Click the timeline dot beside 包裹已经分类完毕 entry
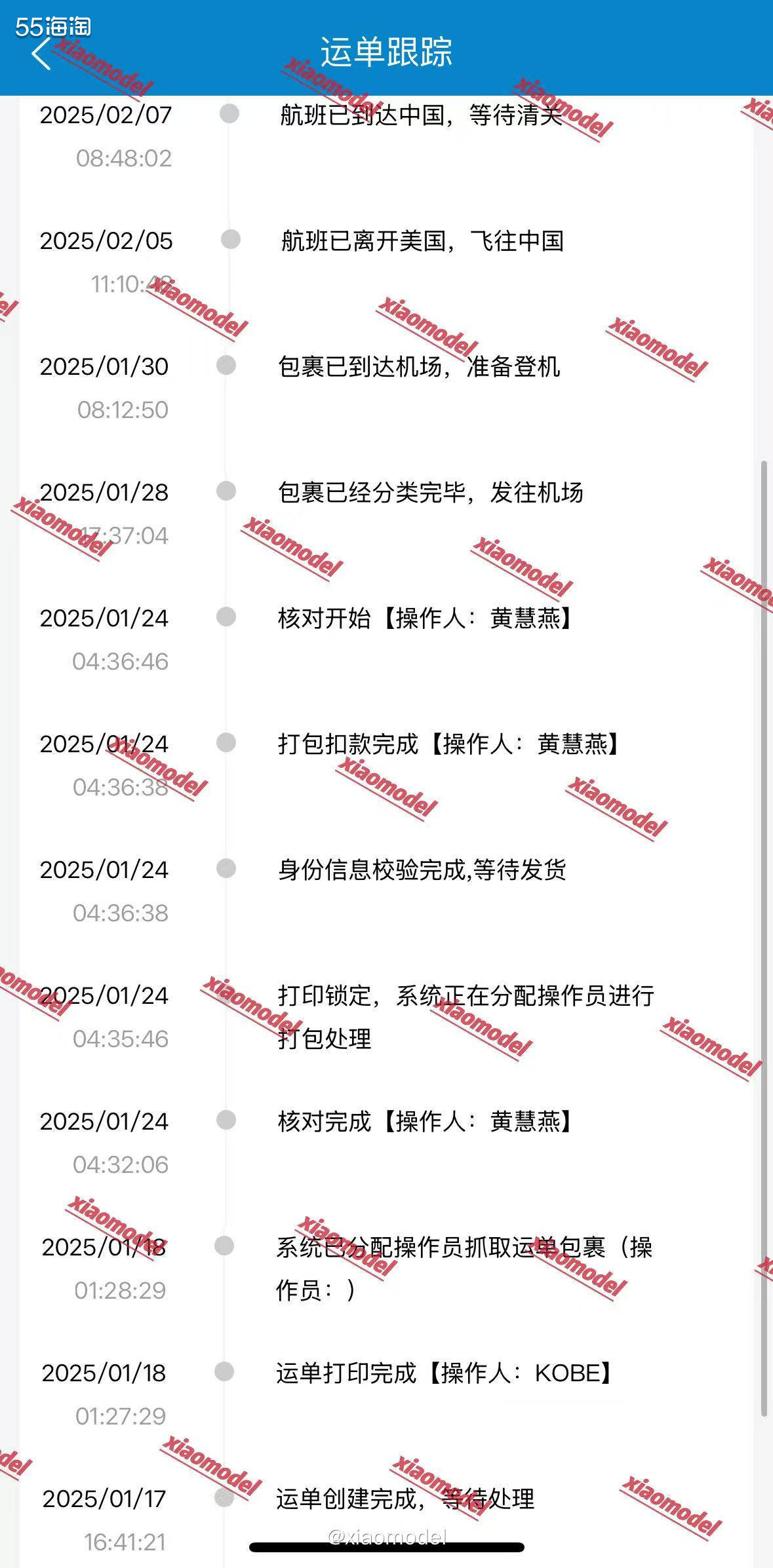773x1568 pixels. tap(226, 491)
